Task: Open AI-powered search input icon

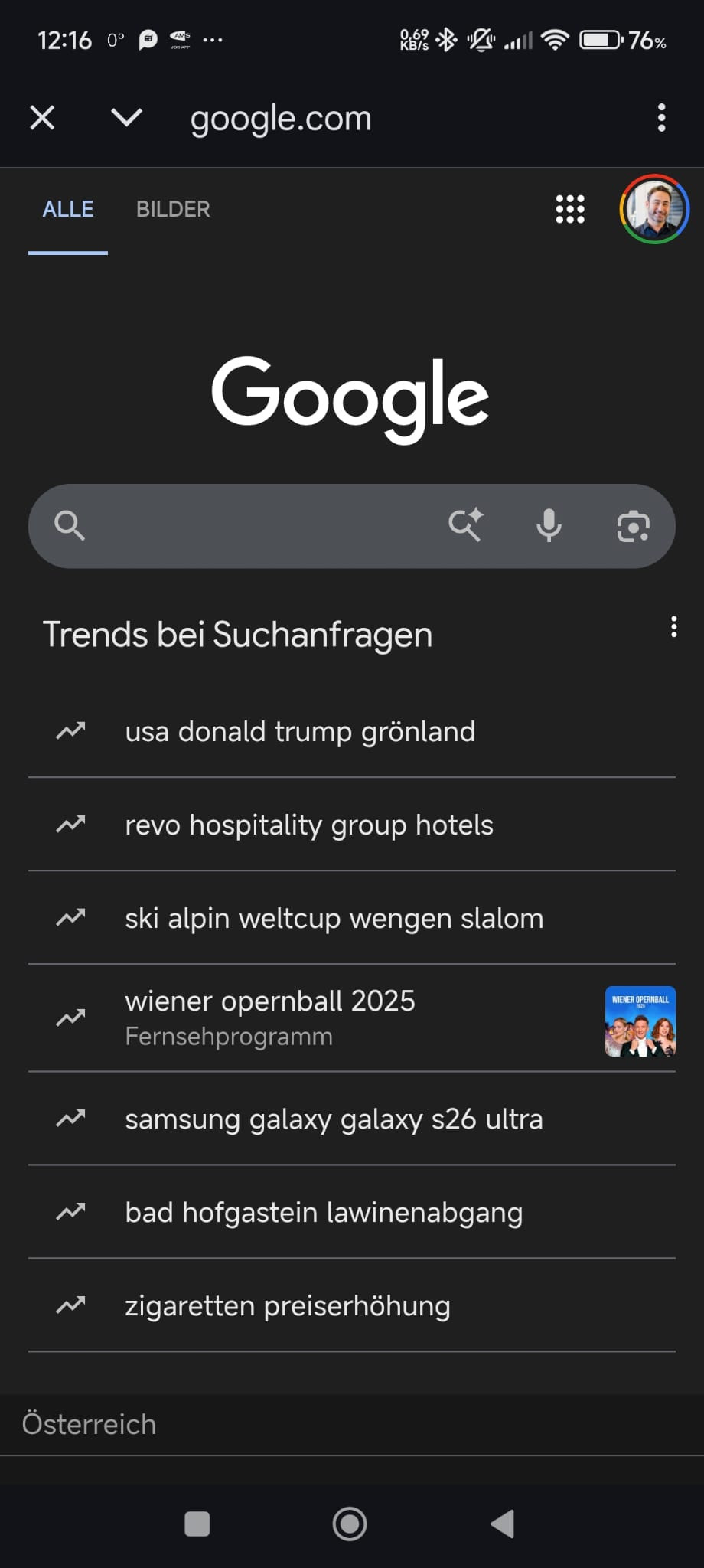Action: [466, 526]
